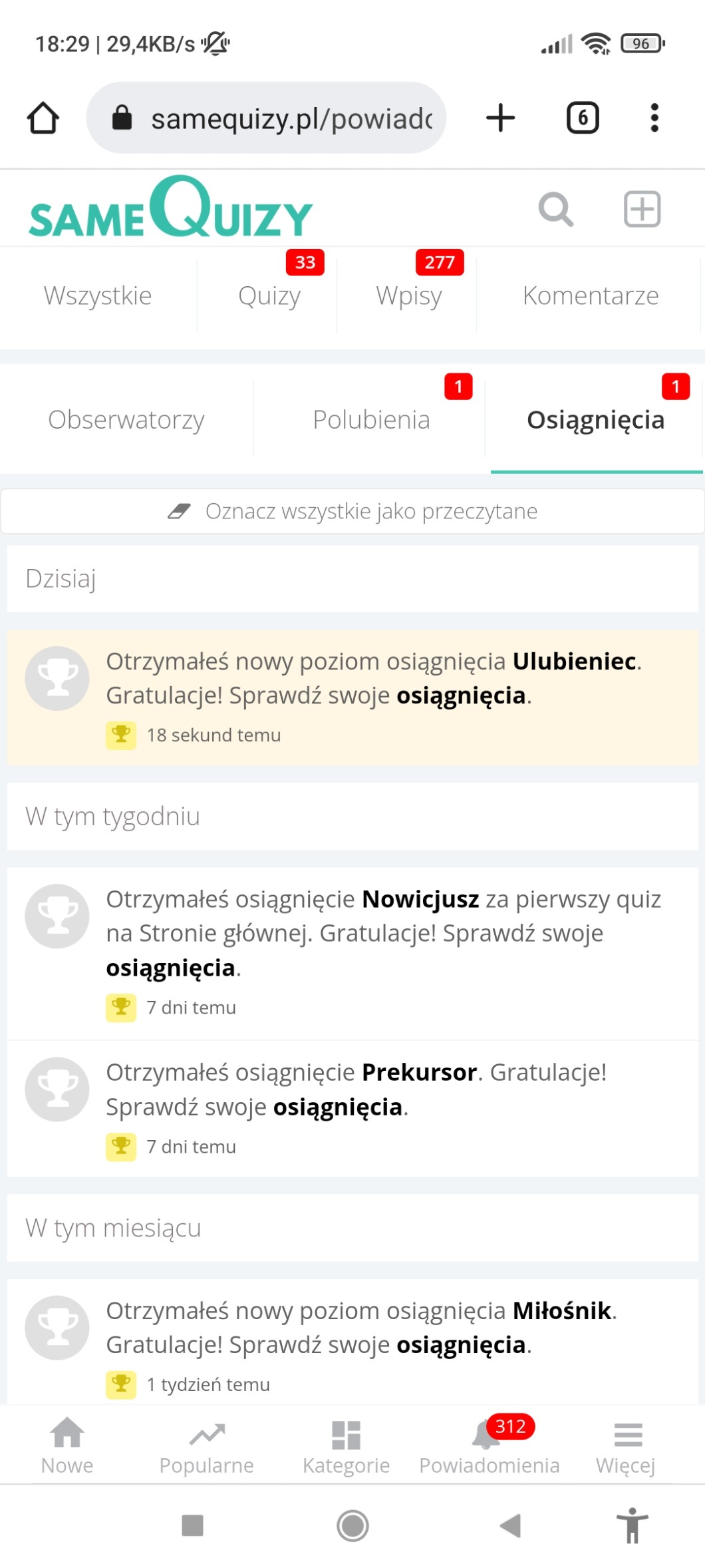This screenshot has height=1568, width=705.
Task: Open the browser tab switcher
Action: [583, 118]
